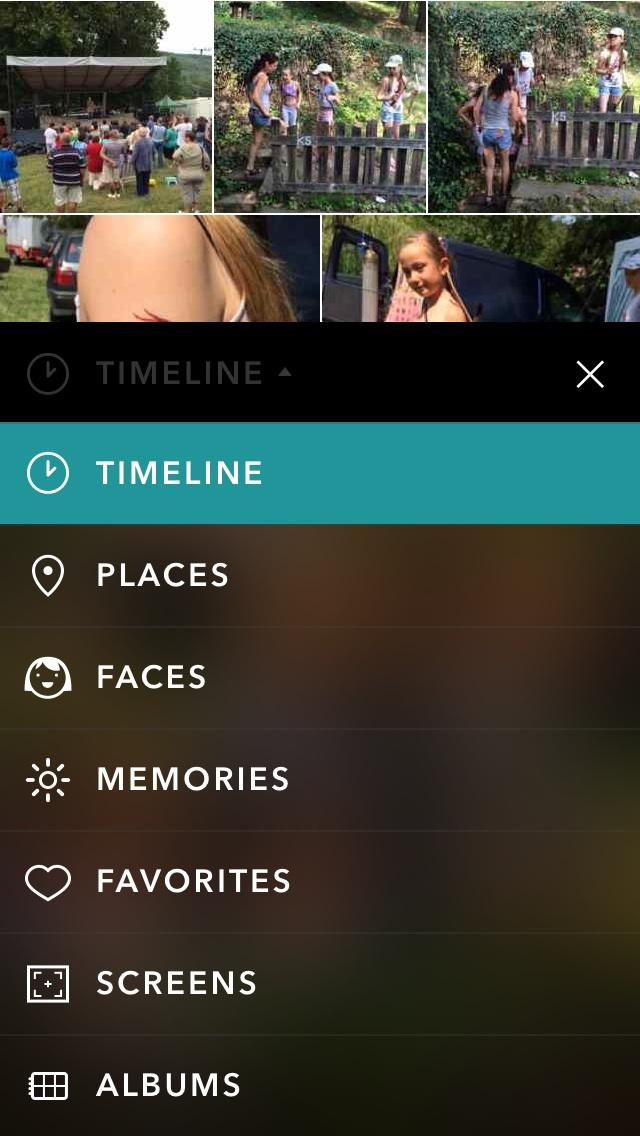Open the outdoor concert stage photo
The image size is (640, 1136).
pyautogui.click(x=106, y=106)
